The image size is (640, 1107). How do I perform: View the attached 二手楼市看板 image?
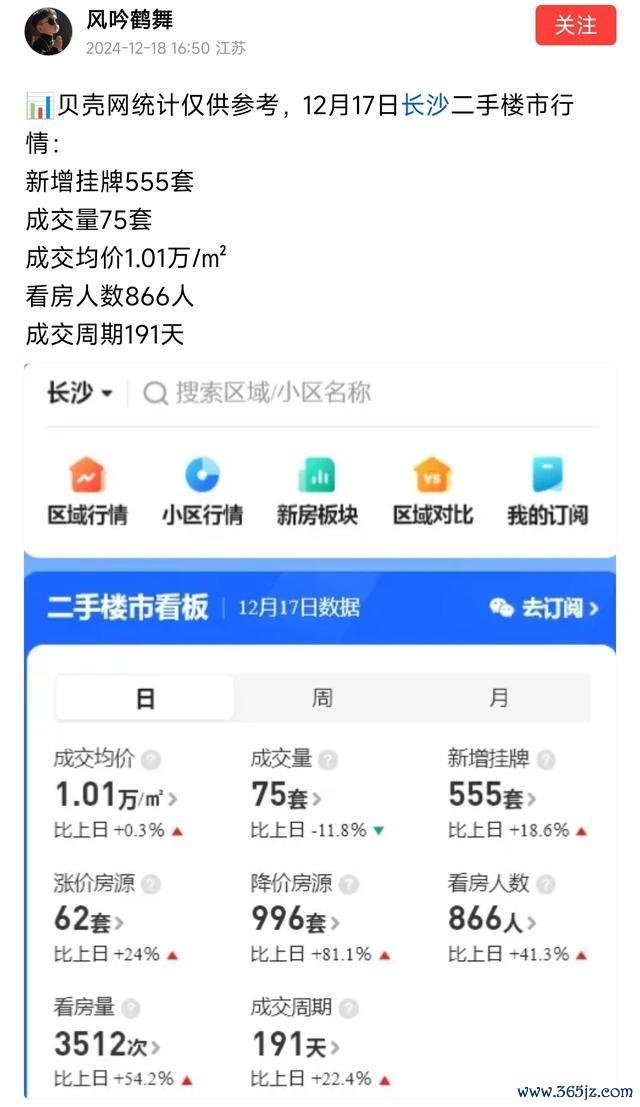pos(320,731)
